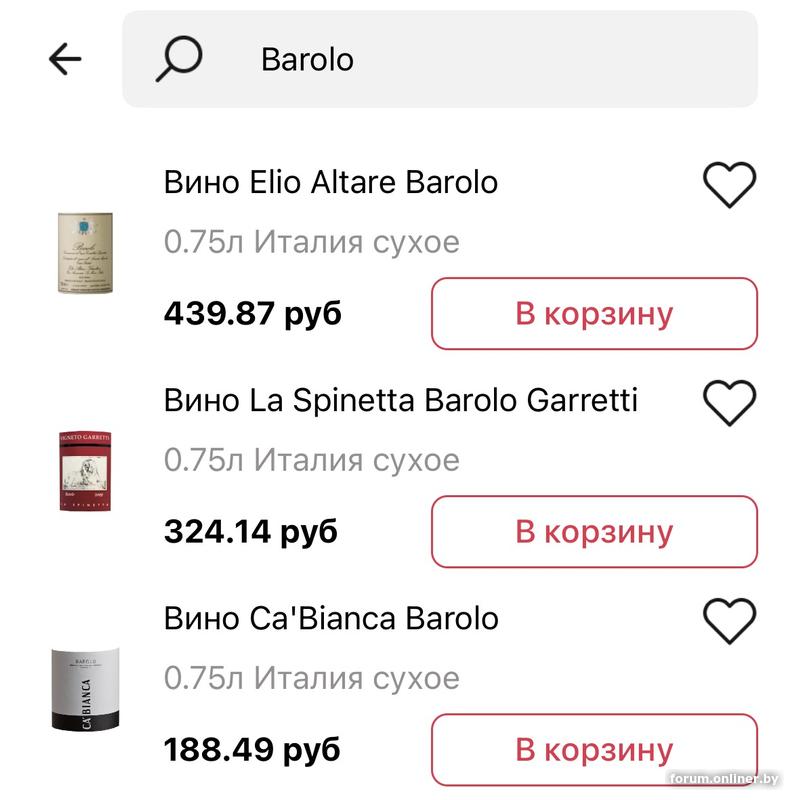799x800 pixels.
Task: Add Elio Altare Barolo to favorites
Action: click(729, 185)
